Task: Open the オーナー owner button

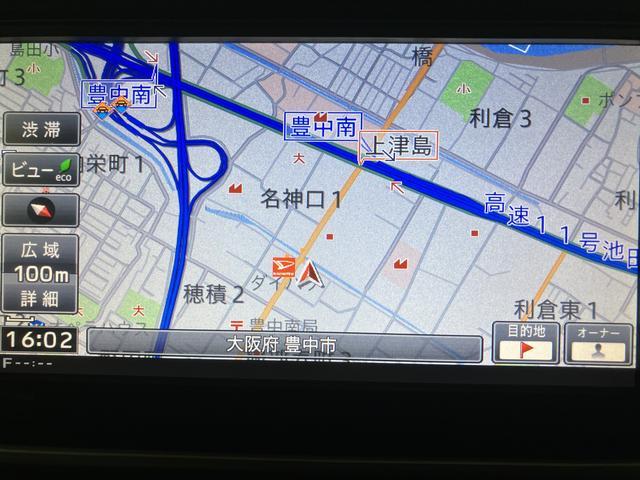Action: (597, 342)
